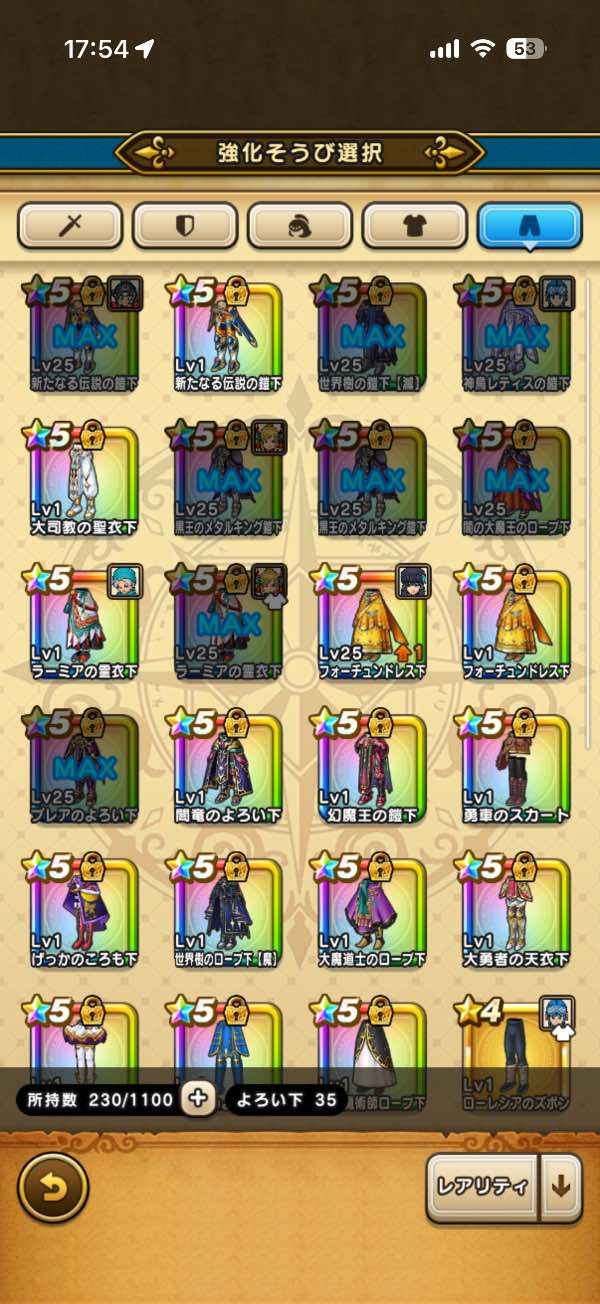
Task: Choose the 幻魔王の鎧下 item
Action: [372, 768]
